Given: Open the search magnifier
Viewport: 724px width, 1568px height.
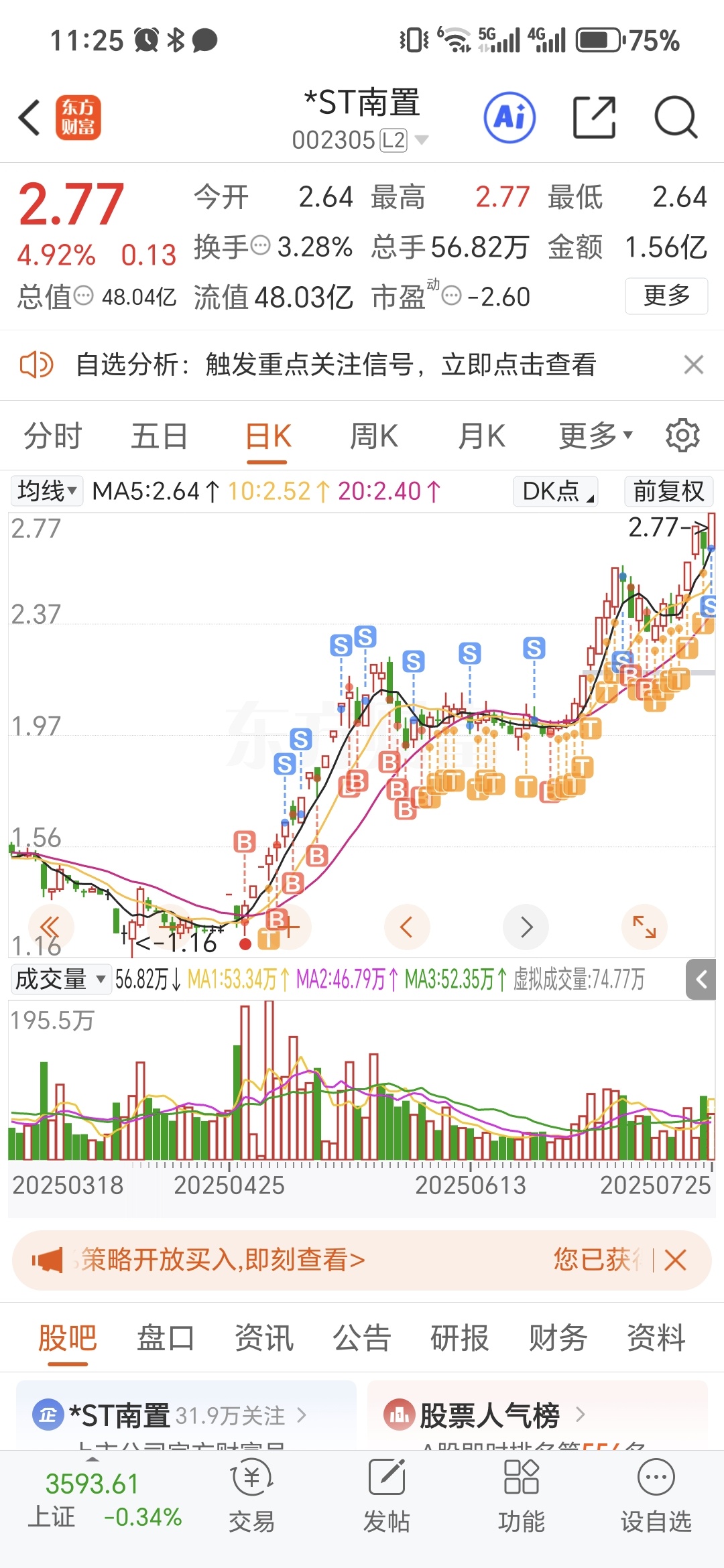Looking at the screenshot, I should pos(676,117).
